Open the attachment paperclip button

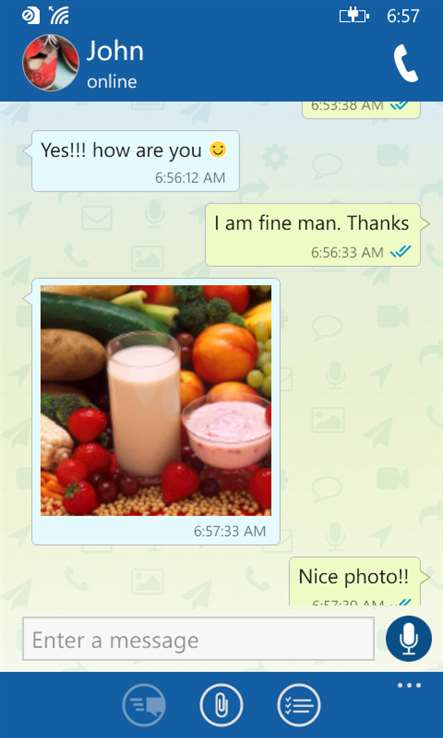[x=221, y=706]
